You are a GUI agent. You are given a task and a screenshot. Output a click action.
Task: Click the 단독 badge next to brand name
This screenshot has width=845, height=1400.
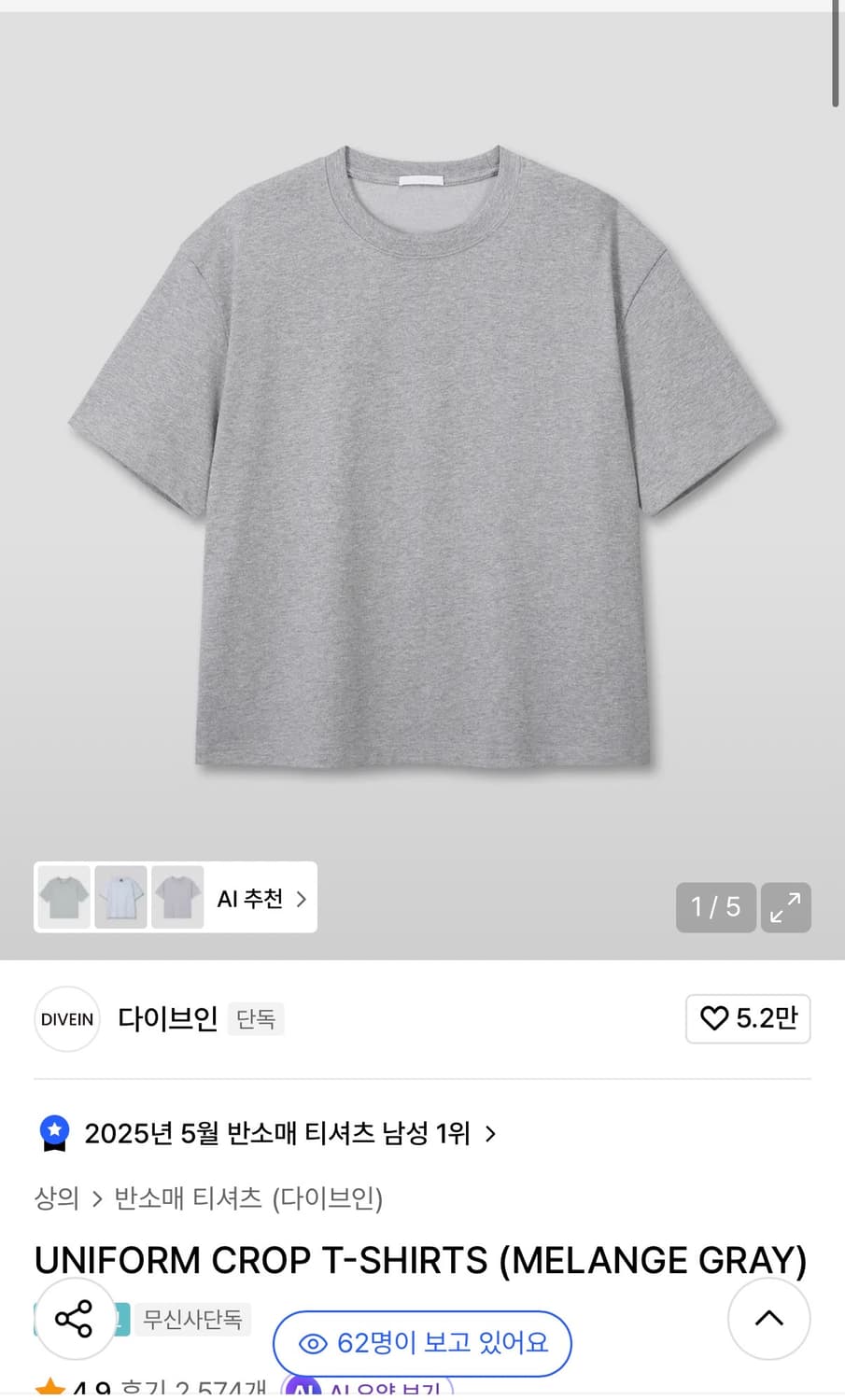(256, 1019)
